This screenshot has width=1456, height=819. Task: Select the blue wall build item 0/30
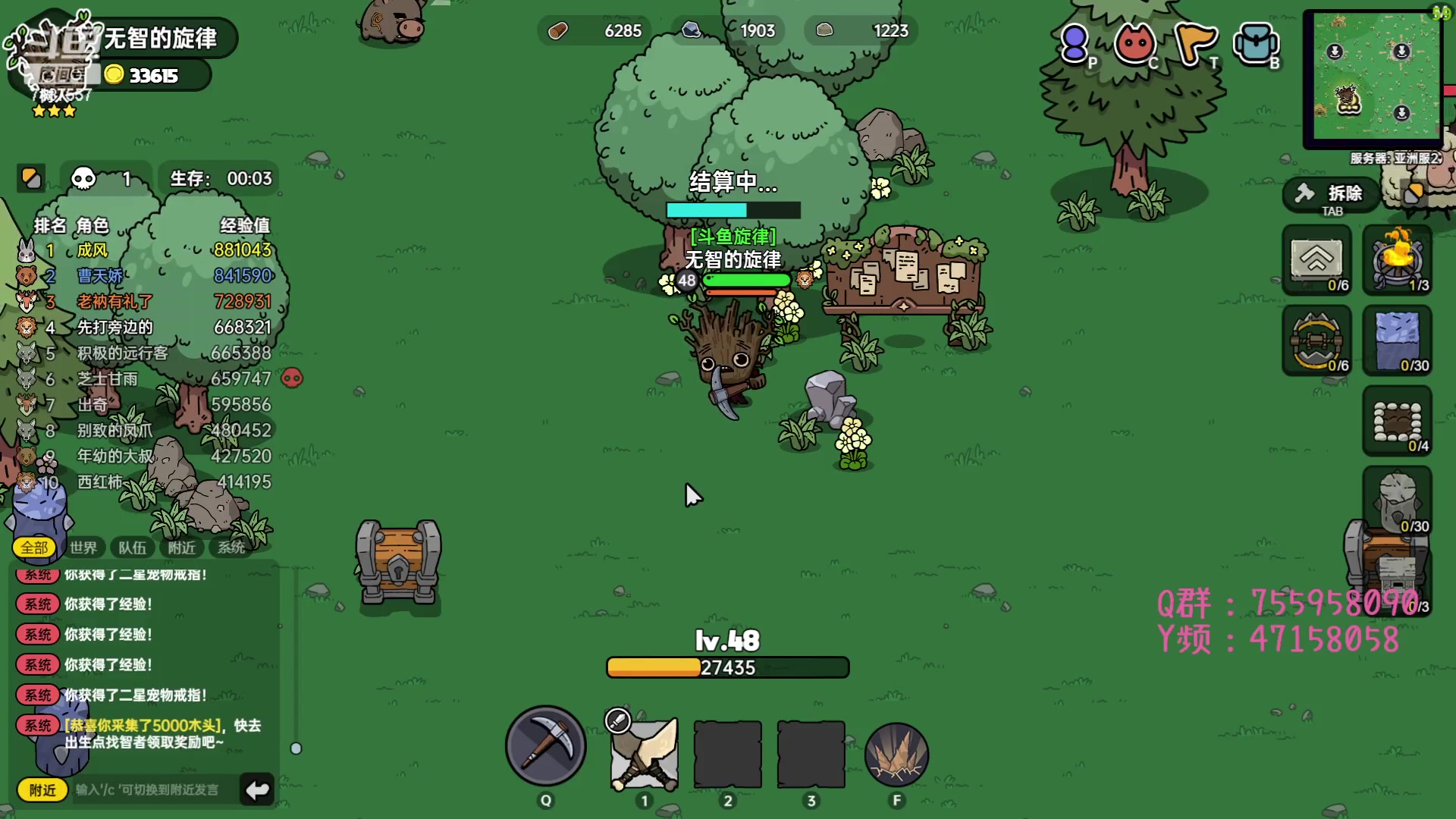[x=1398, y=341]
